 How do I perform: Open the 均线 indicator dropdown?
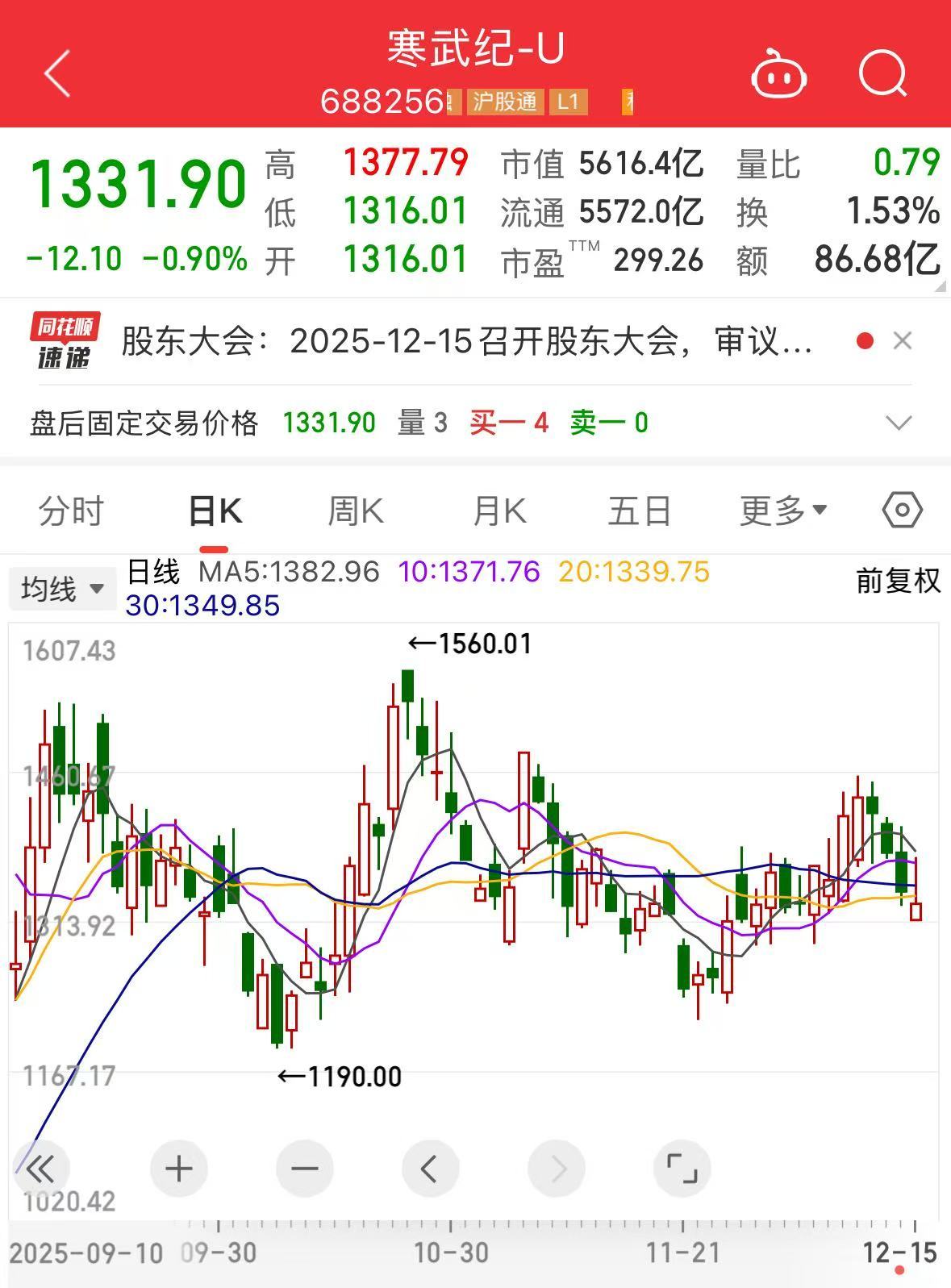click(x=62, y=590)
